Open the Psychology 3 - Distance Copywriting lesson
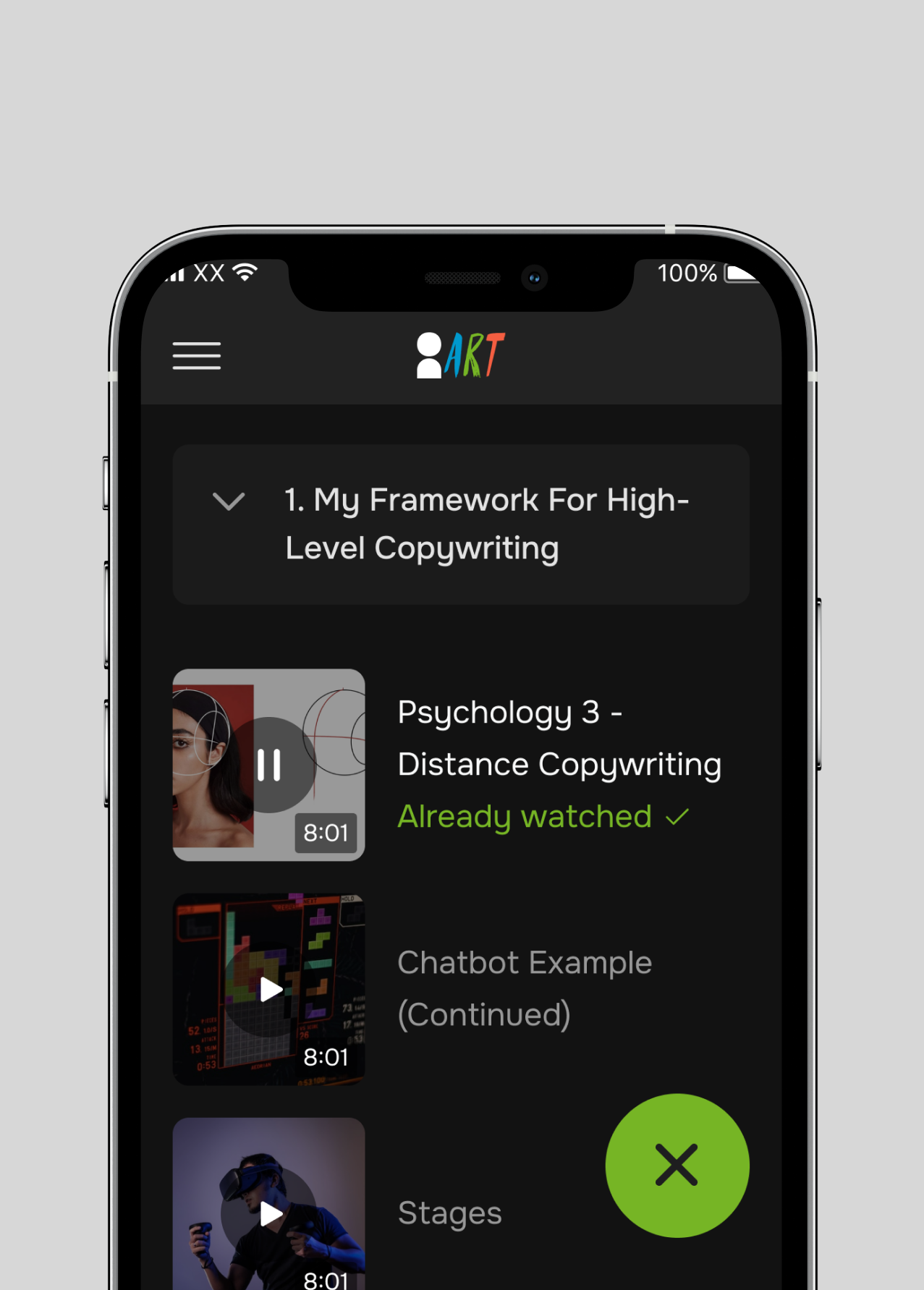 tap(559, 739)
